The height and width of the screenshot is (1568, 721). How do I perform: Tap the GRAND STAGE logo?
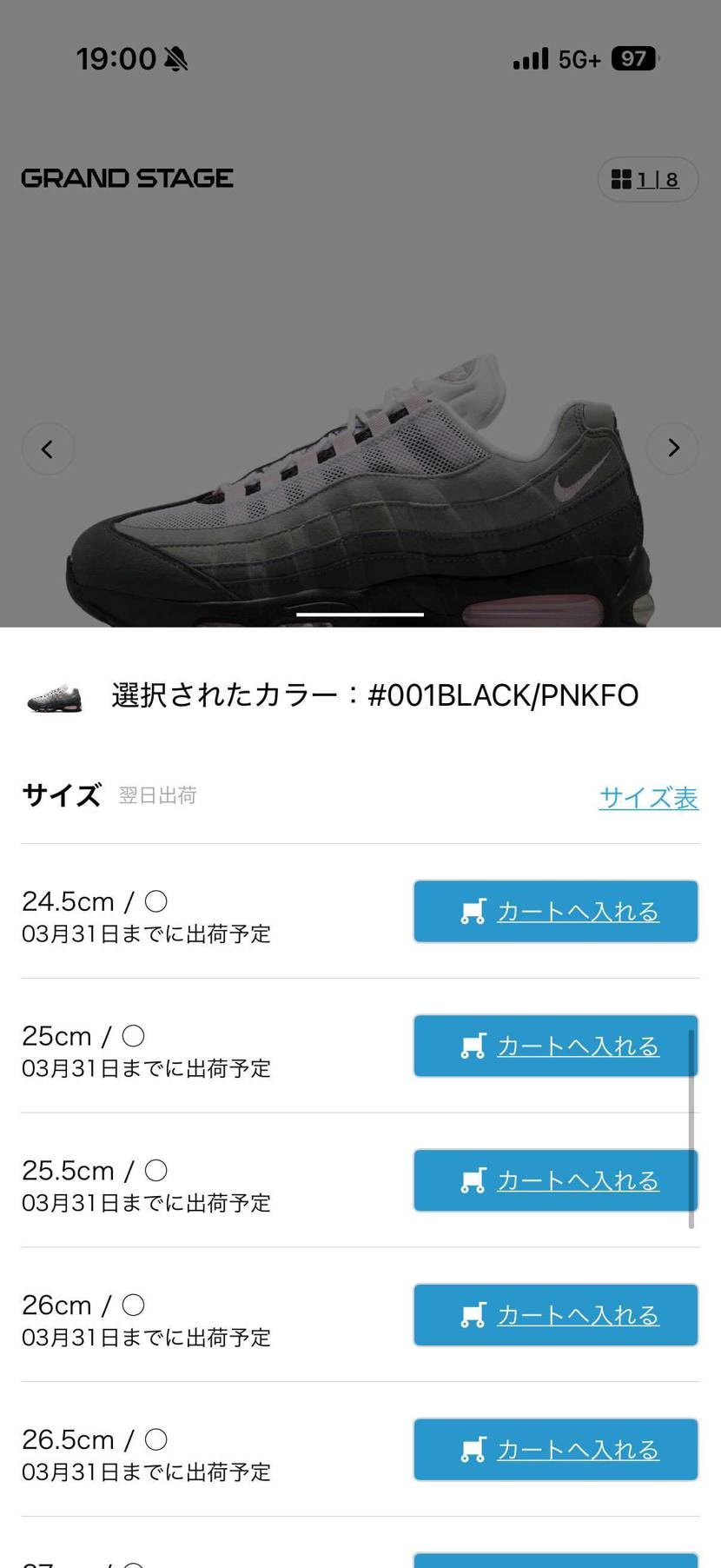127,177
